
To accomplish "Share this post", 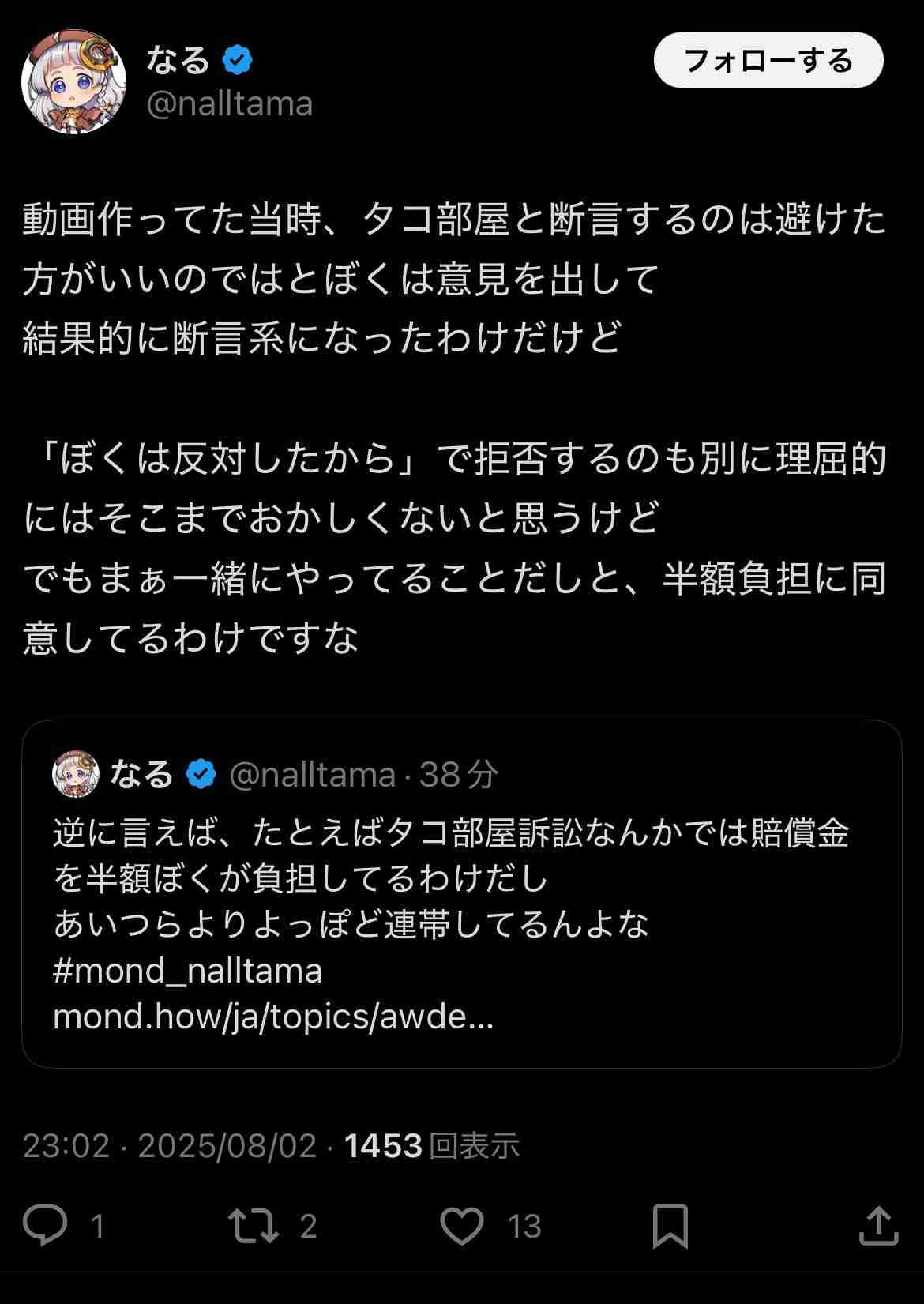I will click(x=877, y=1225).
